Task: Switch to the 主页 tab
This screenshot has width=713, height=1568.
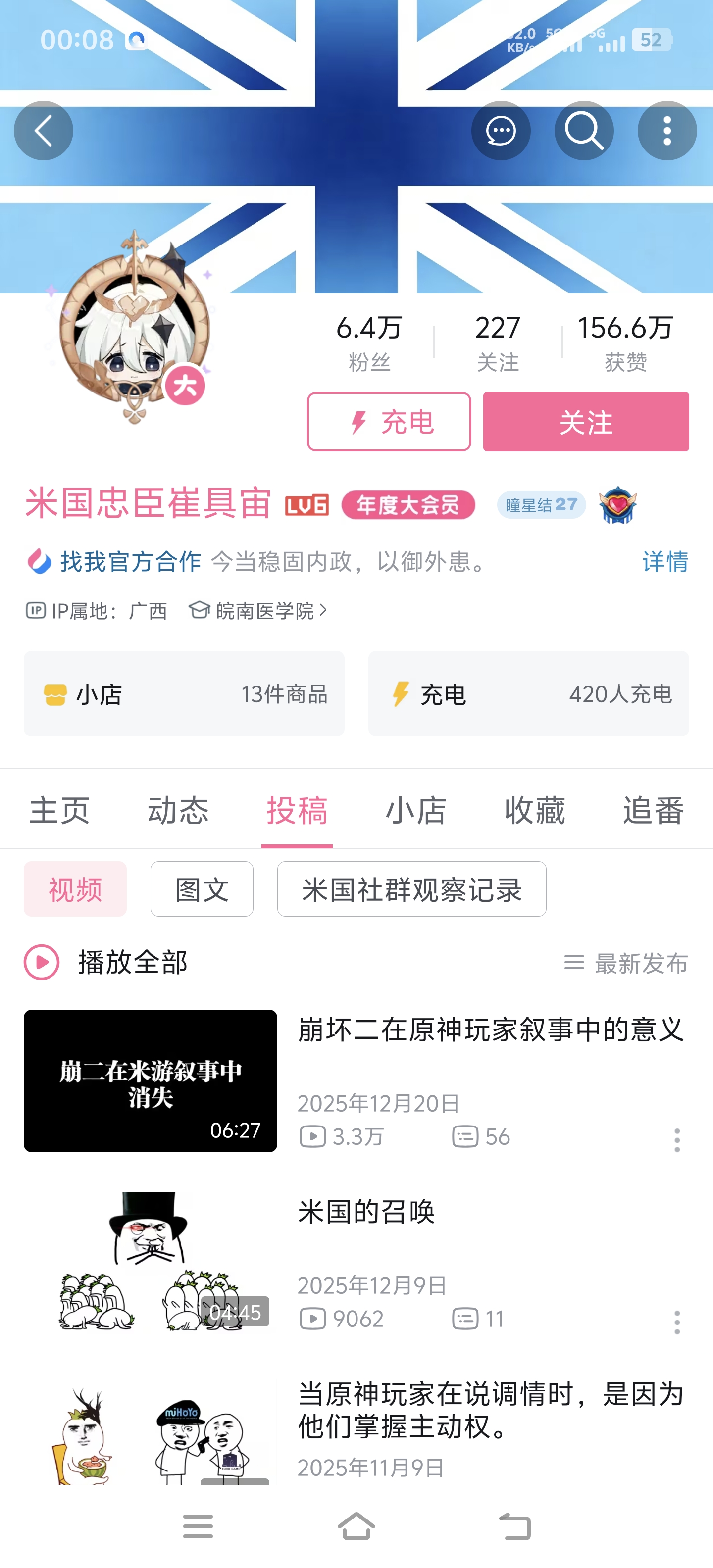Action: pyautogui.click(x=60, y=810)
